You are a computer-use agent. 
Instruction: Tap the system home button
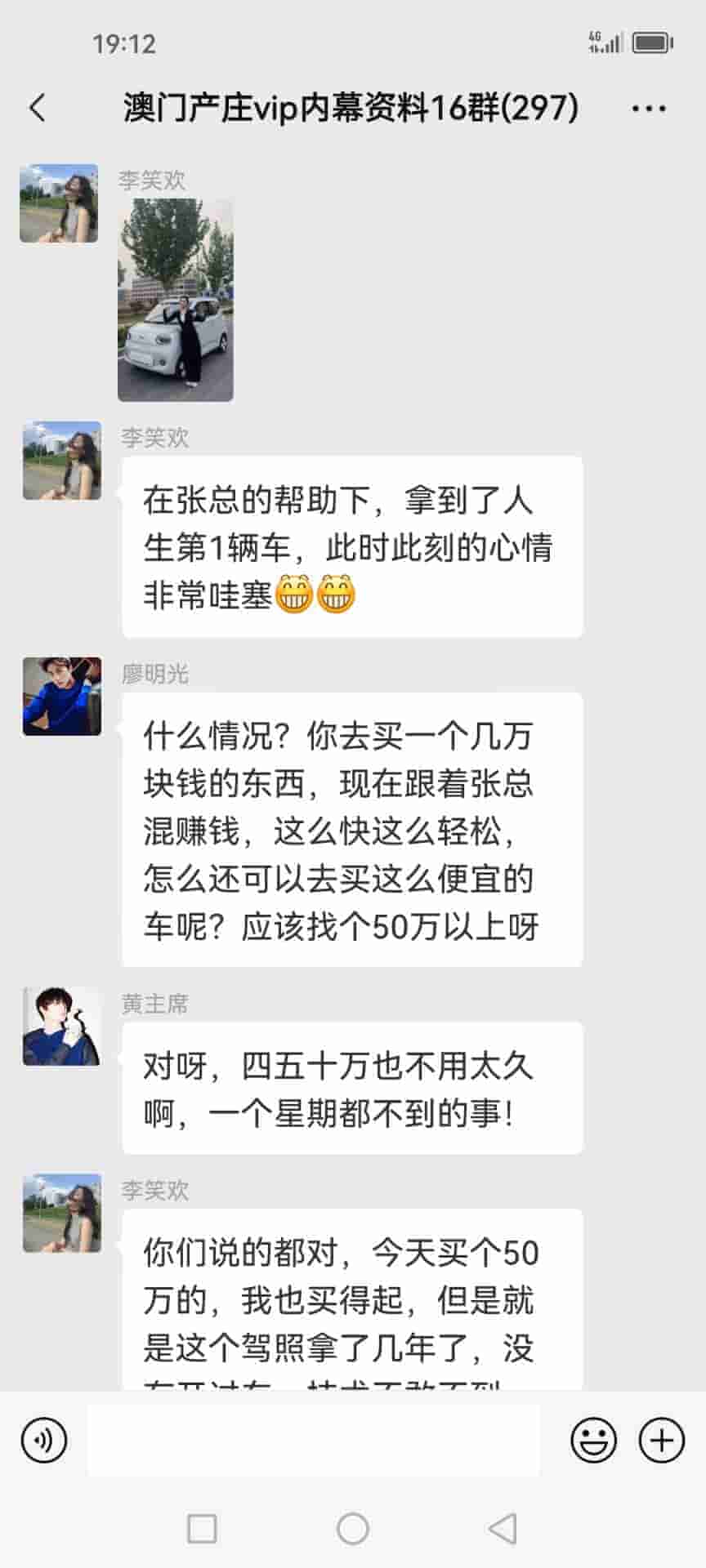(353, 1528)
